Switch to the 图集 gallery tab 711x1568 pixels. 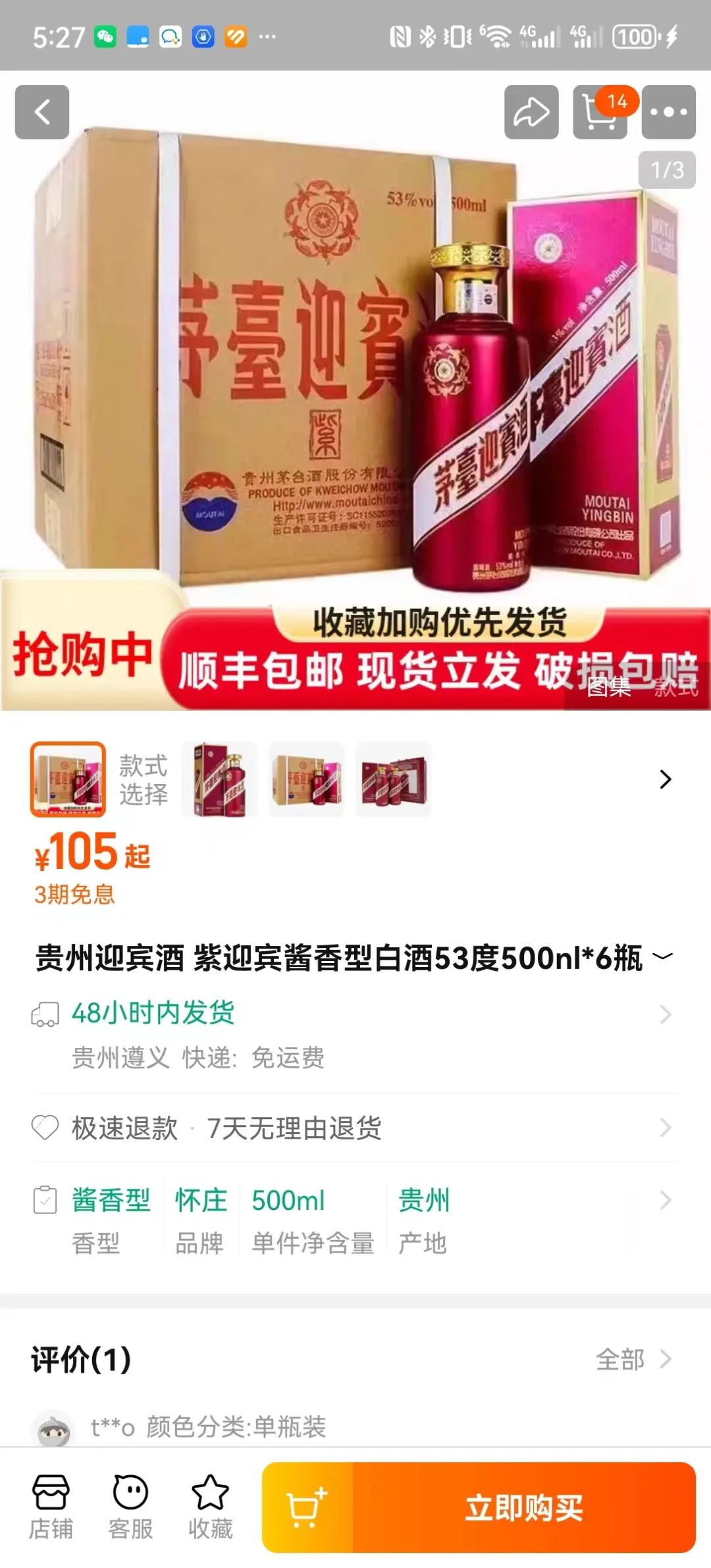coord(609,687)
